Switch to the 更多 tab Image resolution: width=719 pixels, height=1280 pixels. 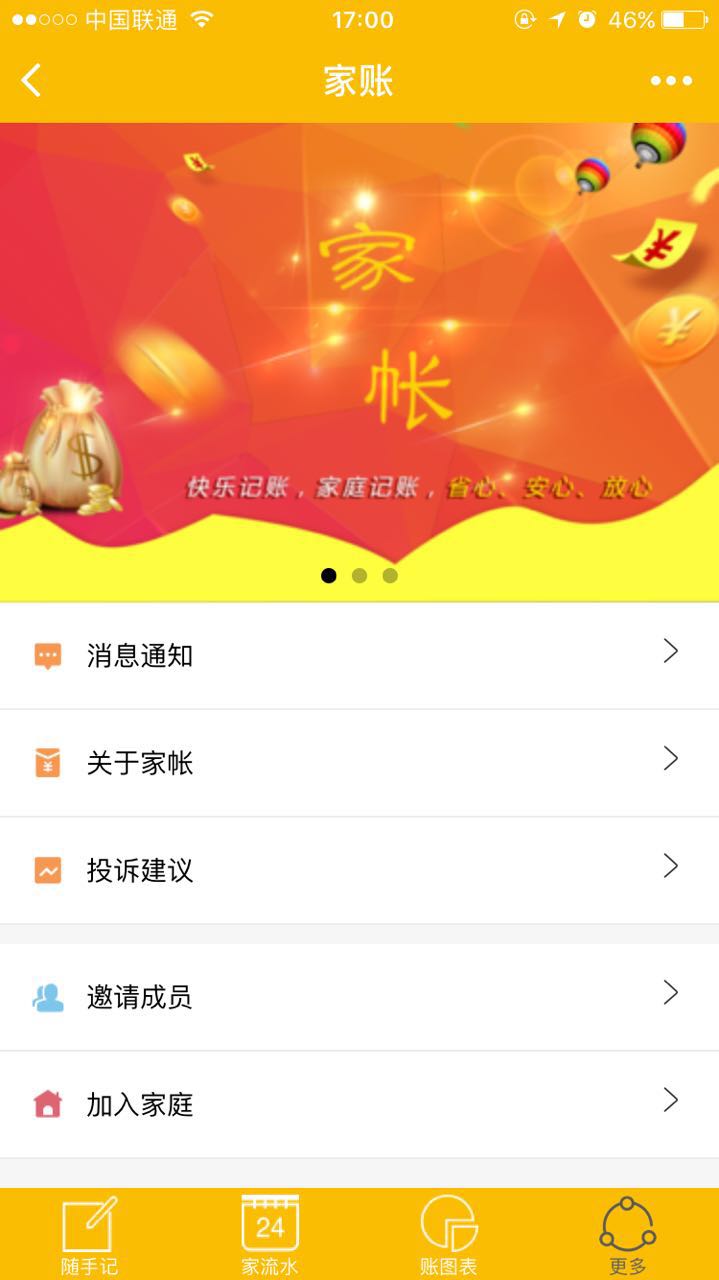pos(627,1234)
